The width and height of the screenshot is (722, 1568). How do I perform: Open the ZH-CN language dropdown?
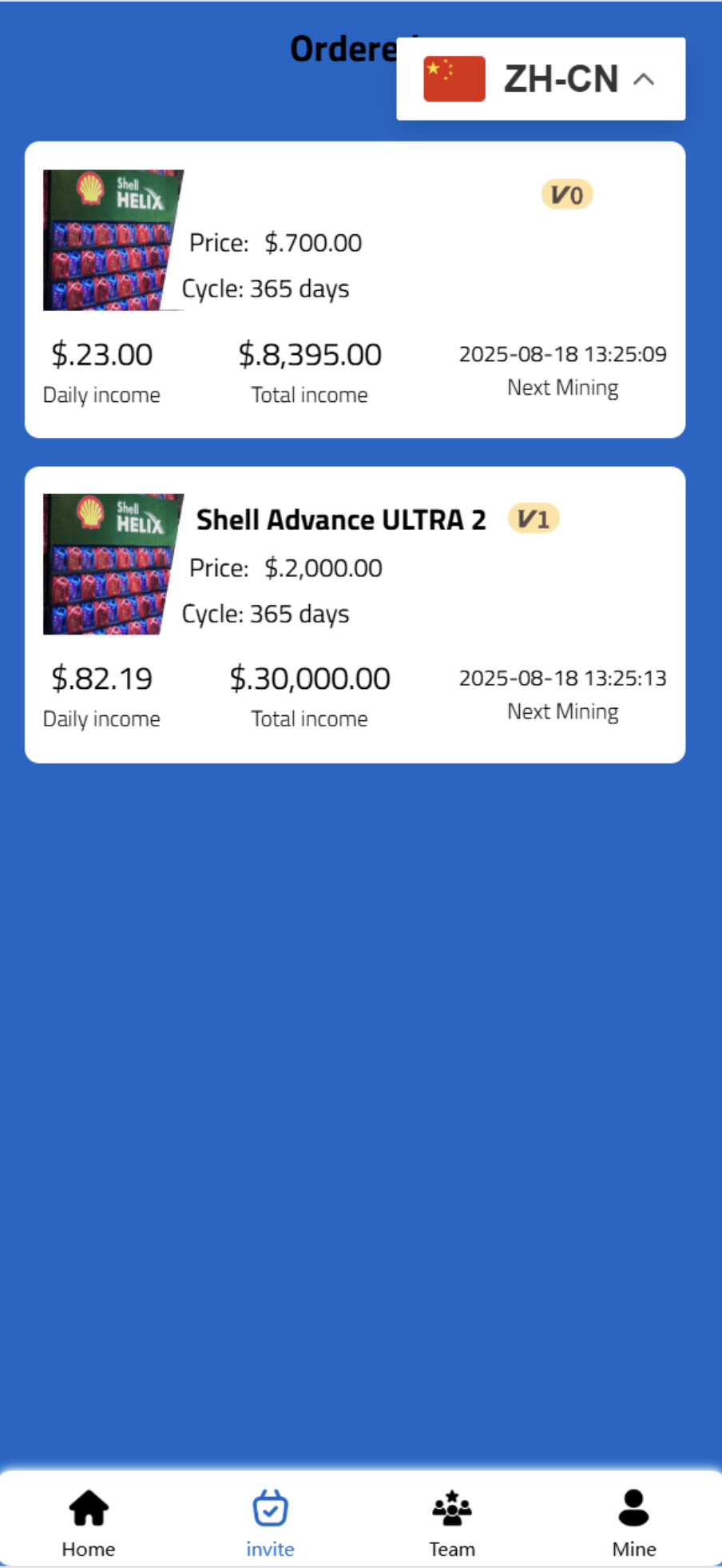[541, 79]
